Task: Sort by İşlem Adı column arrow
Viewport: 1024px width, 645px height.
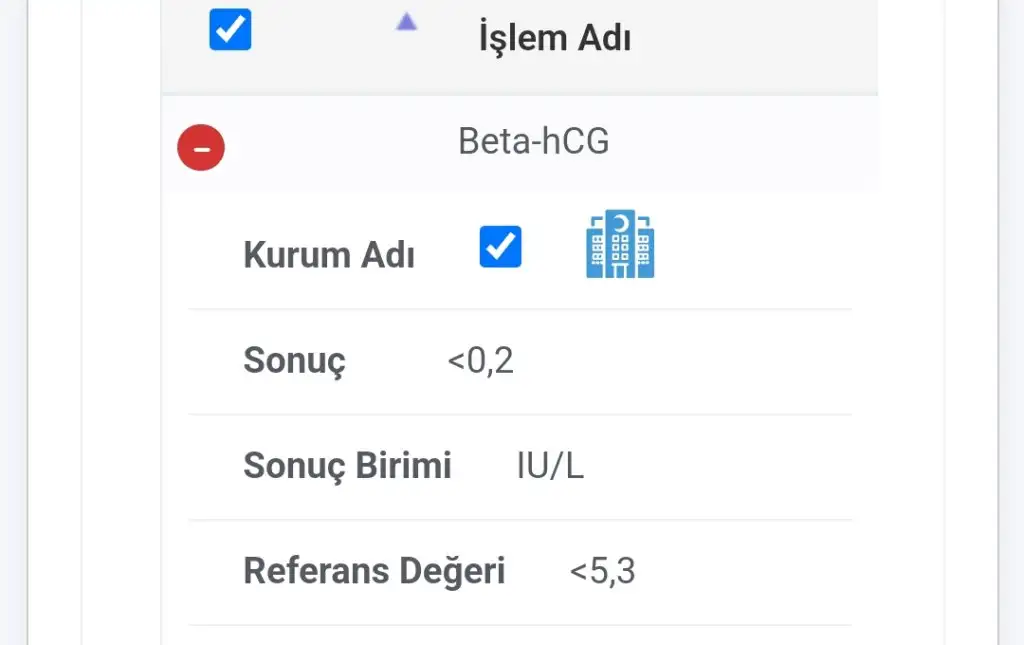Action: pyautogui.click(x=406, y=22)
